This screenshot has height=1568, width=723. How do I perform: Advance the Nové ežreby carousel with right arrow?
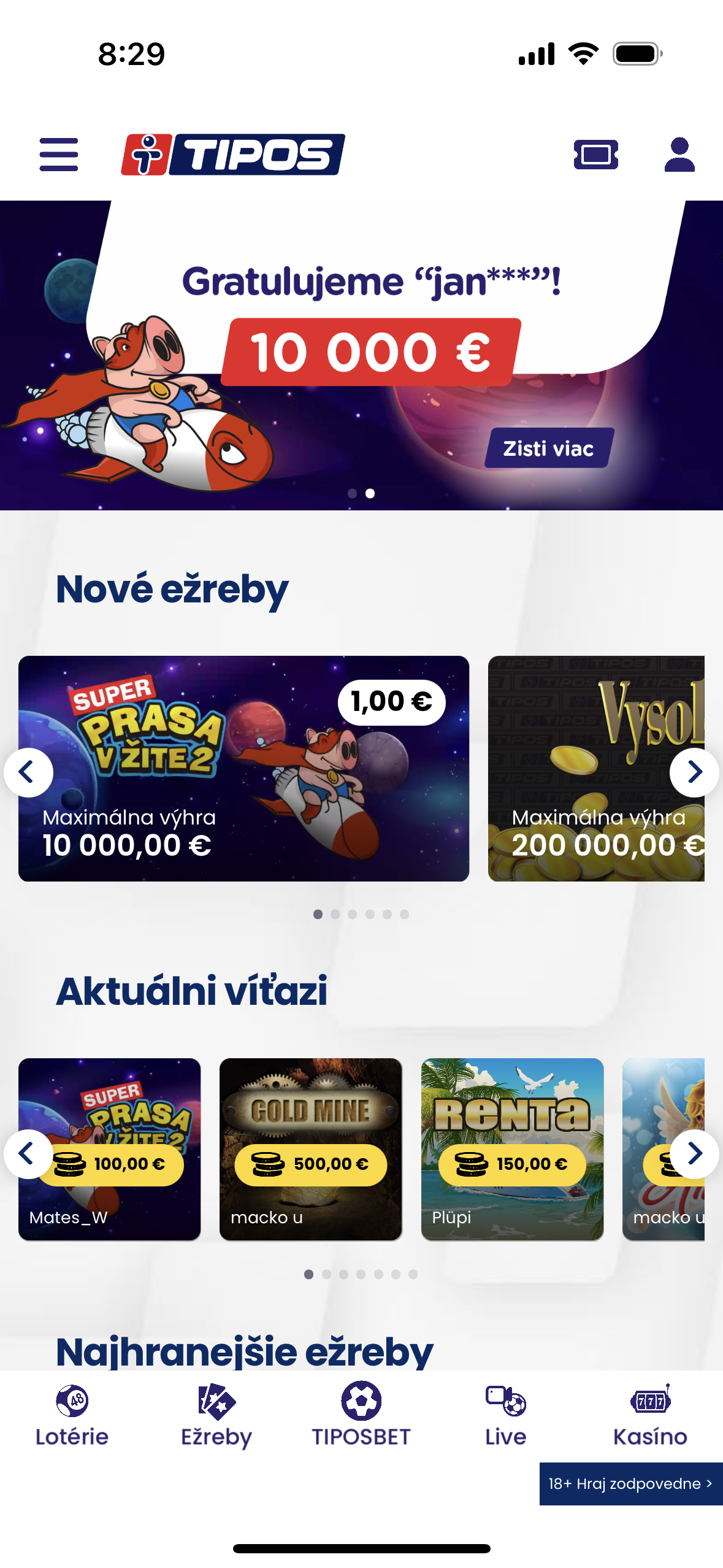pos(694,773)
